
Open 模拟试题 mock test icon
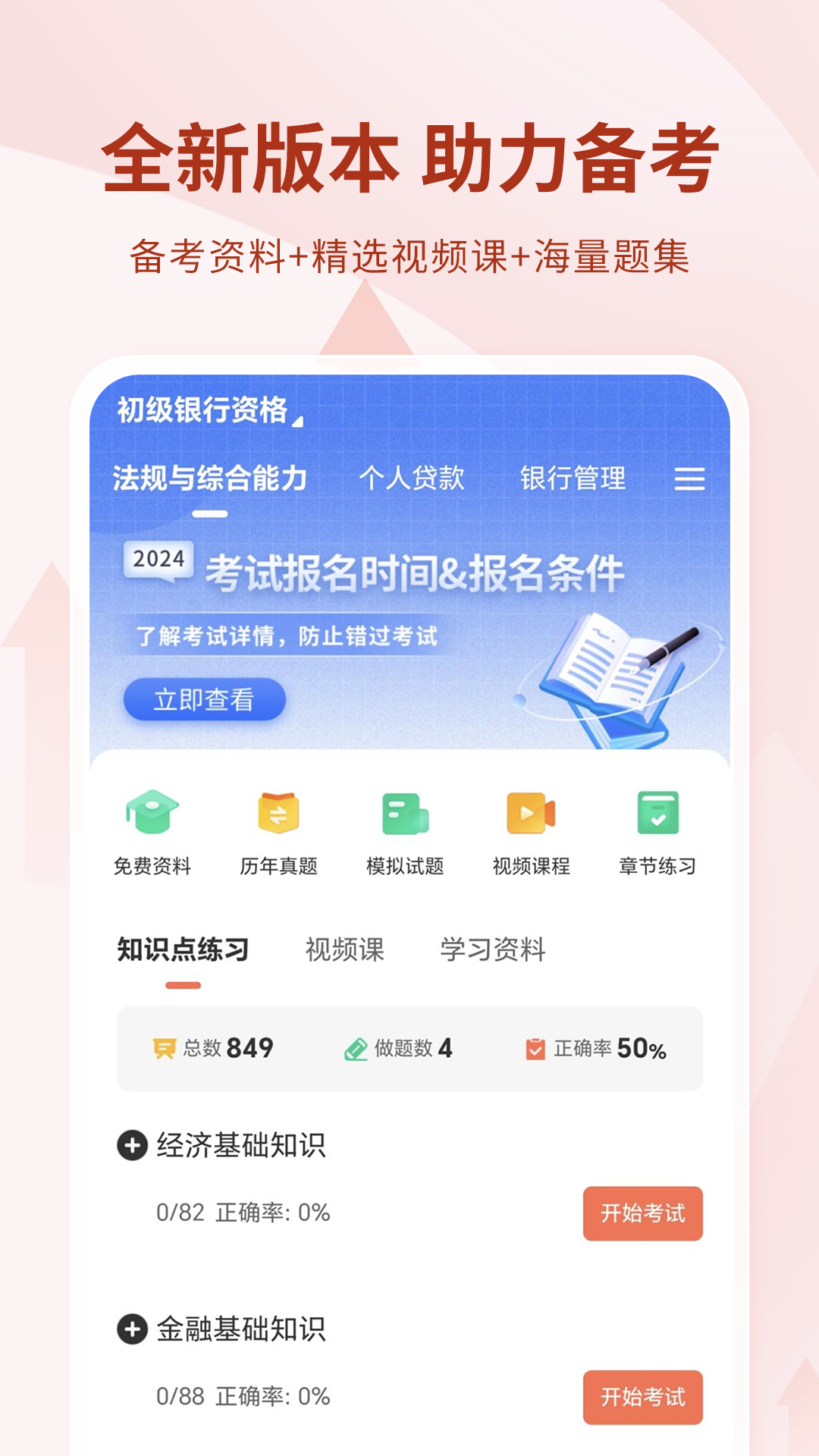point(405,827)
